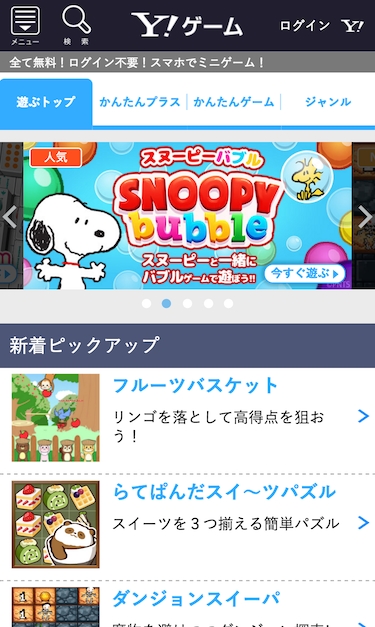Open the Snoopy Bubble banner

click(x=188, y=216)
